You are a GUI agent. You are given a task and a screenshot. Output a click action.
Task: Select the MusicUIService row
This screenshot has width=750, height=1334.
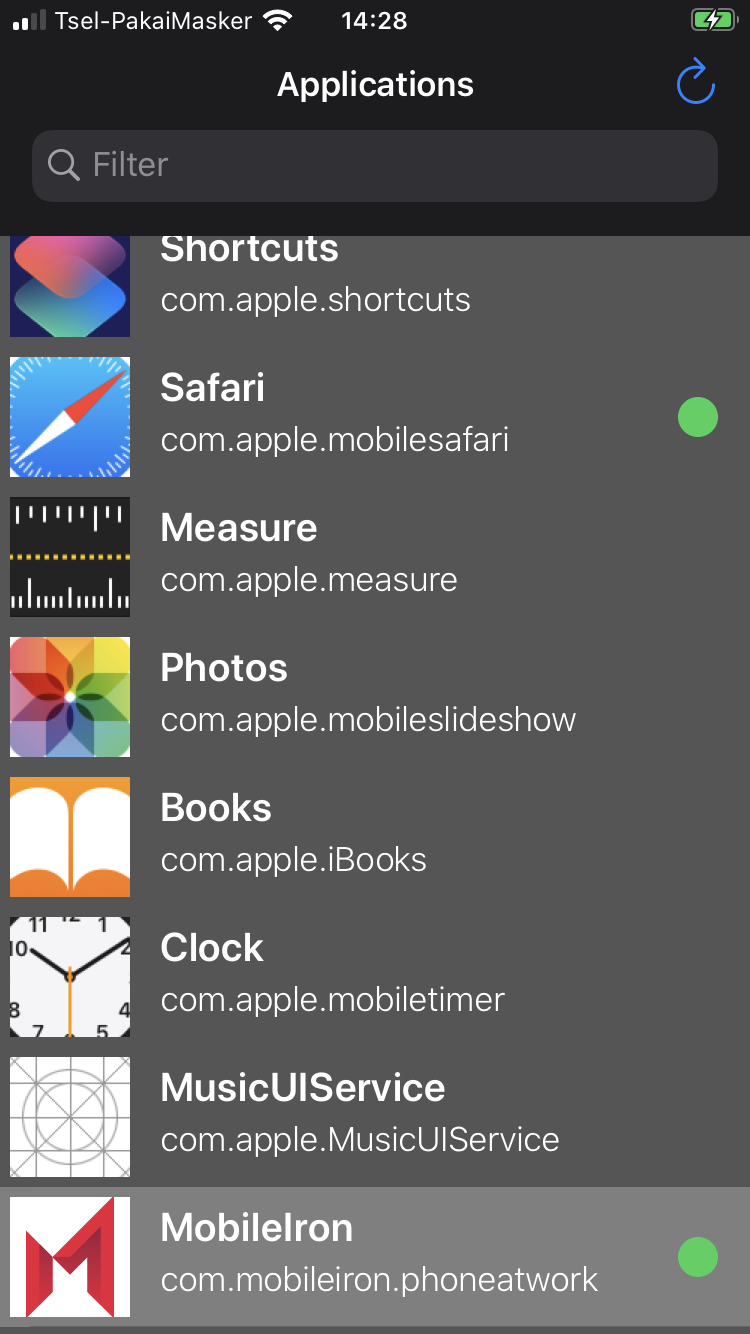(x=375, y=1116)
